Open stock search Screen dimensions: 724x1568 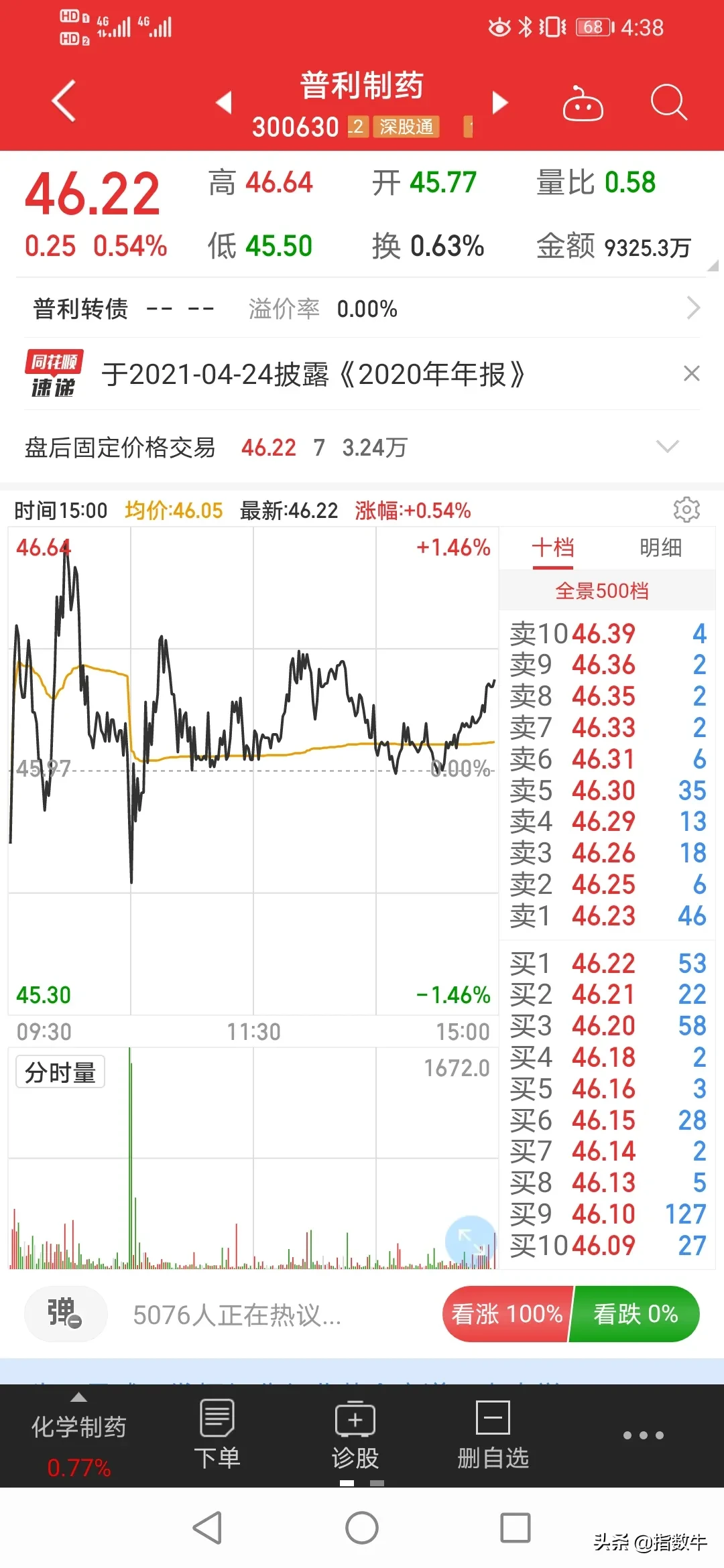point(668,103)
